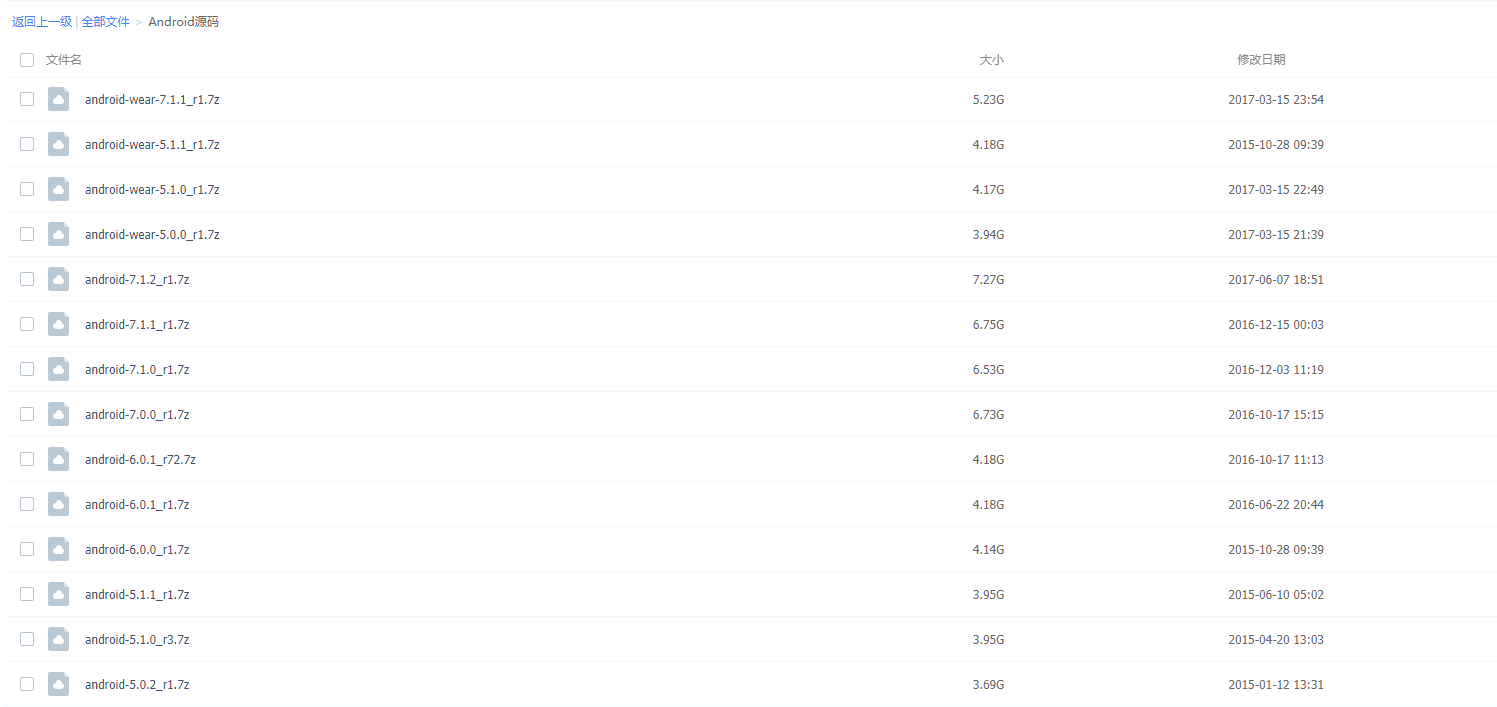Open the 全部文件 breadcrumb link
The height and width of the screenshot is (707, 1497).
105,22
